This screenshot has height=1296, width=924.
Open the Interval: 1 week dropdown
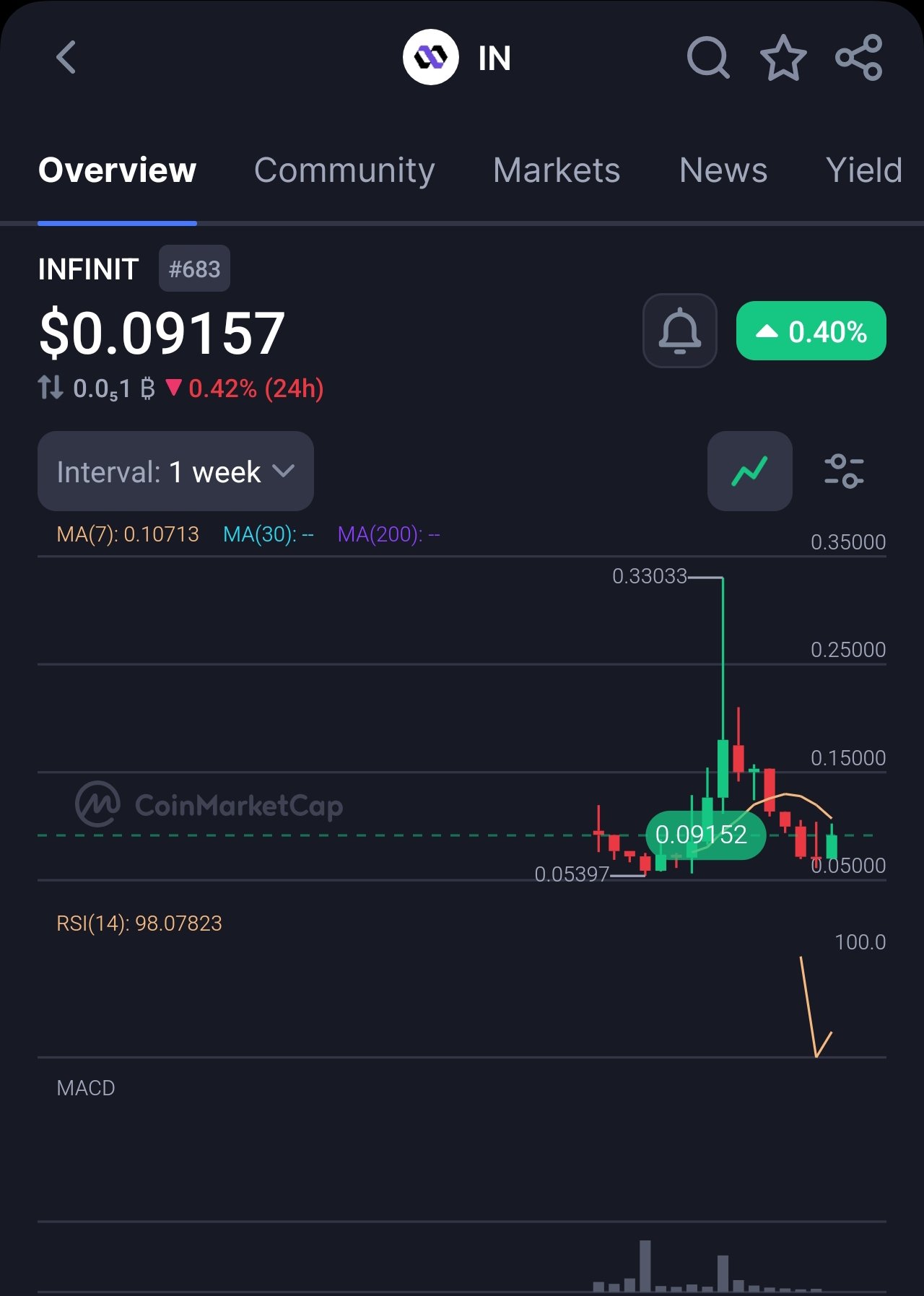click(175, 471)
